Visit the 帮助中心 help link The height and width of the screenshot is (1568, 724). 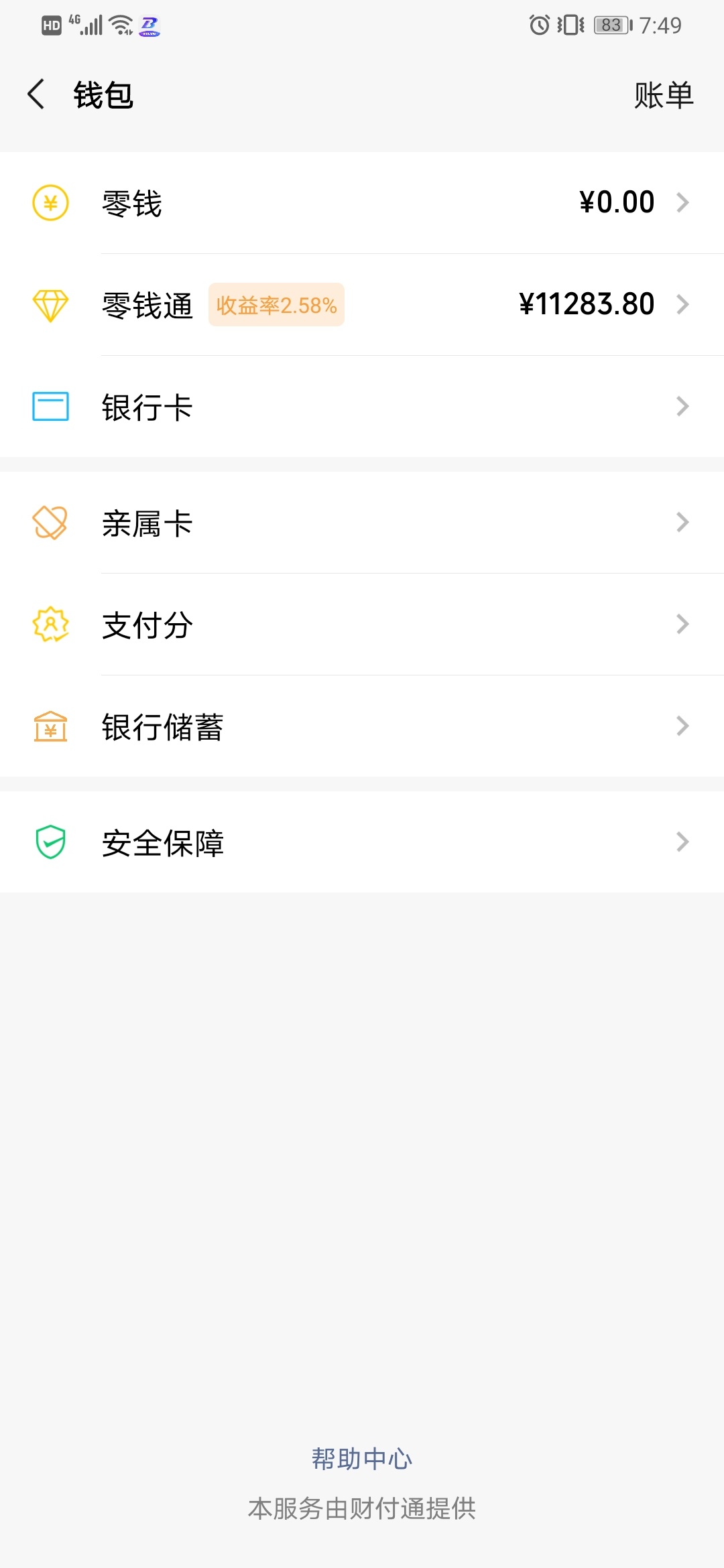click(362, 1459)
